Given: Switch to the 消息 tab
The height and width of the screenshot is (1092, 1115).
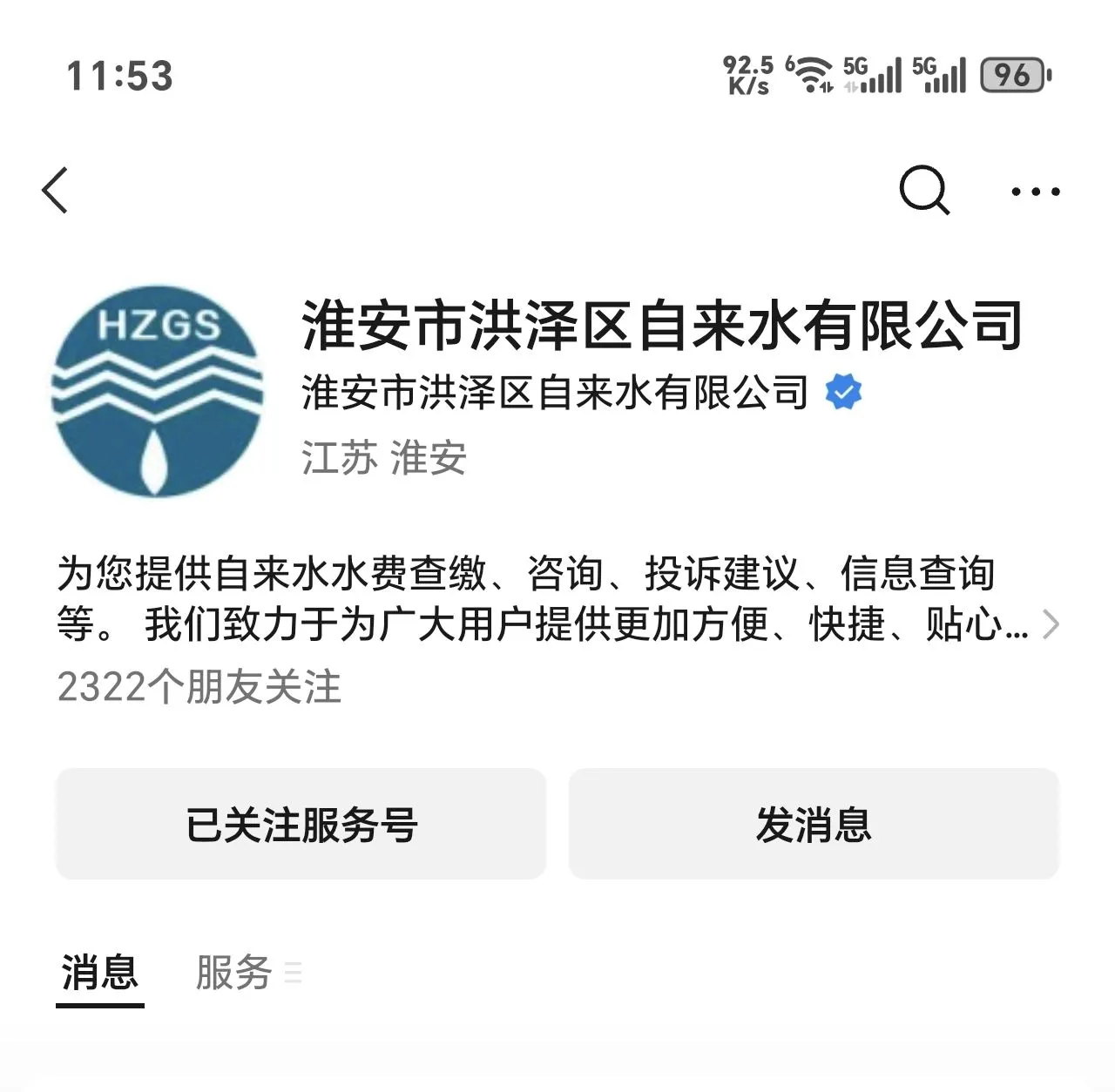Looking at the screenshot, I should click(100, 973).
